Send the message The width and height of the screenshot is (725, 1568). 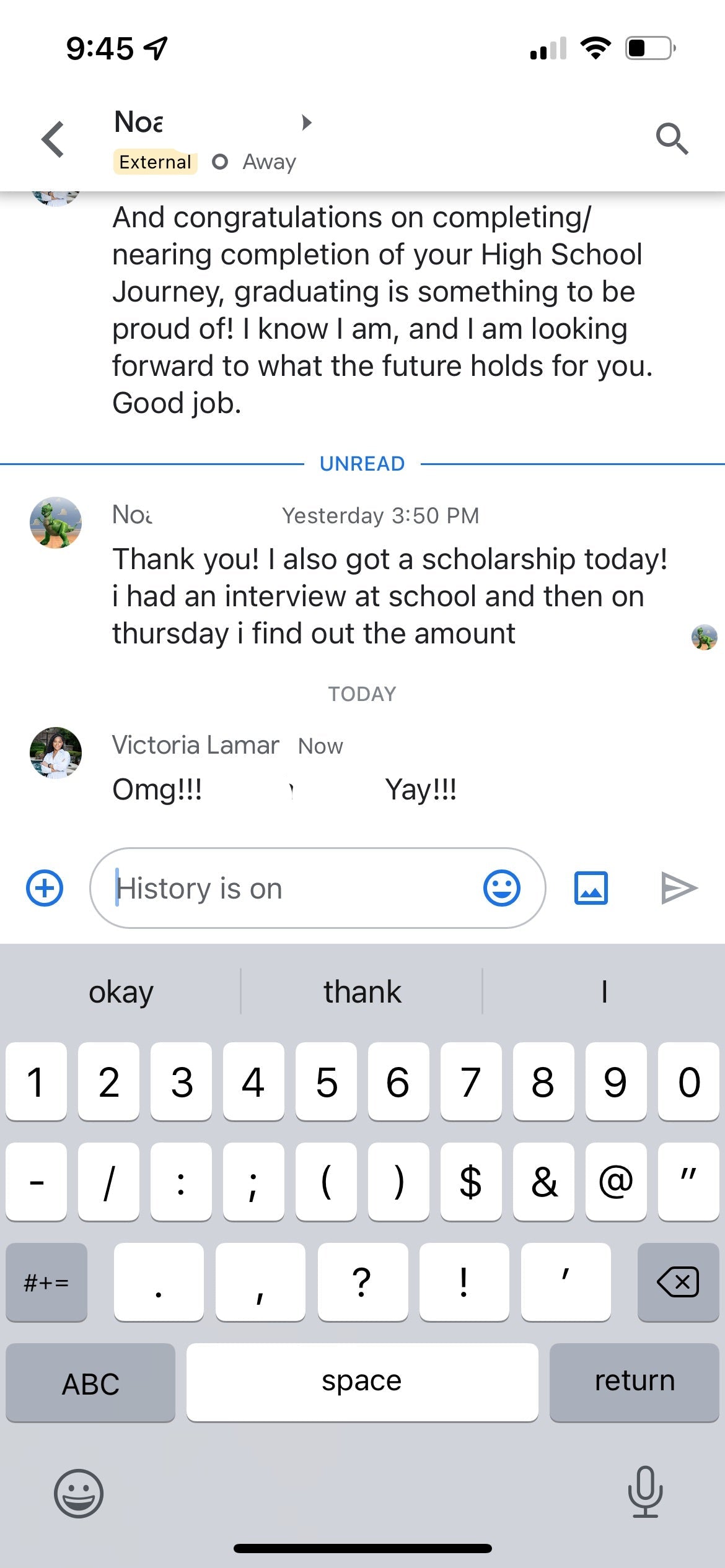[x=679, y=888]
